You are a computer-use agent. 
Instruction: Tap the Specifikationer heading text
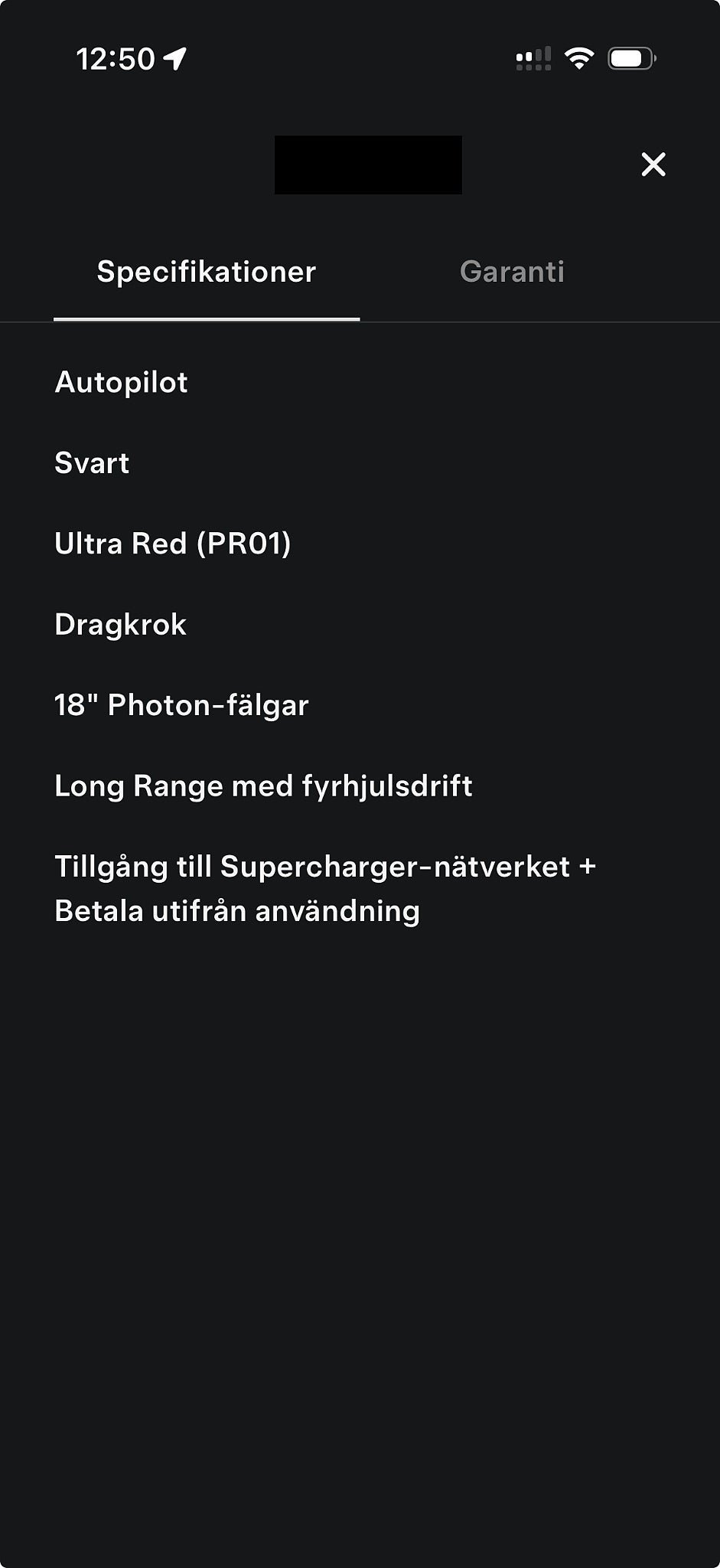click(x=205, y=273)
